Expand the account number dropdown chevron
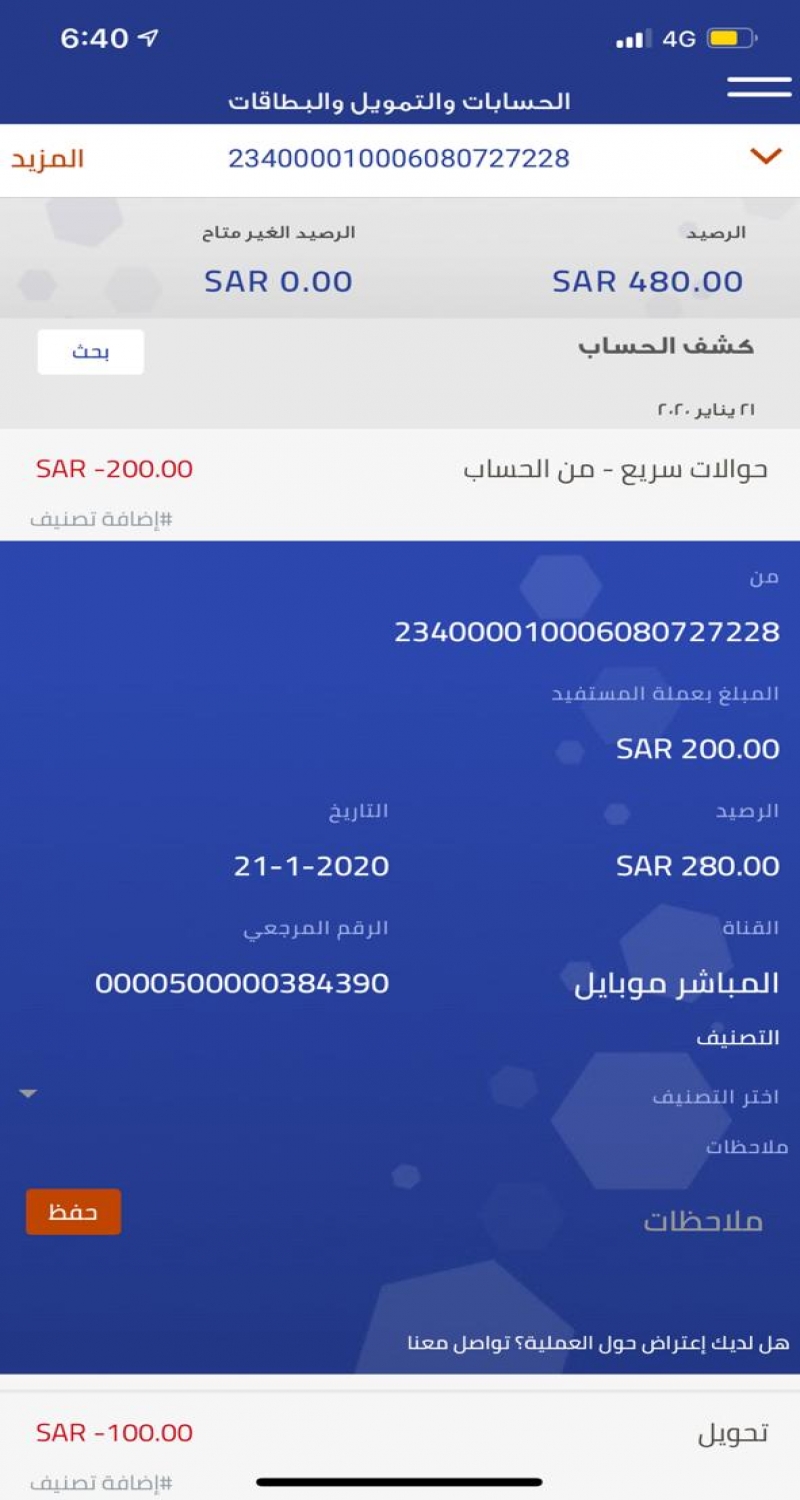800x1500 pixels. click(x=765, y=156)
